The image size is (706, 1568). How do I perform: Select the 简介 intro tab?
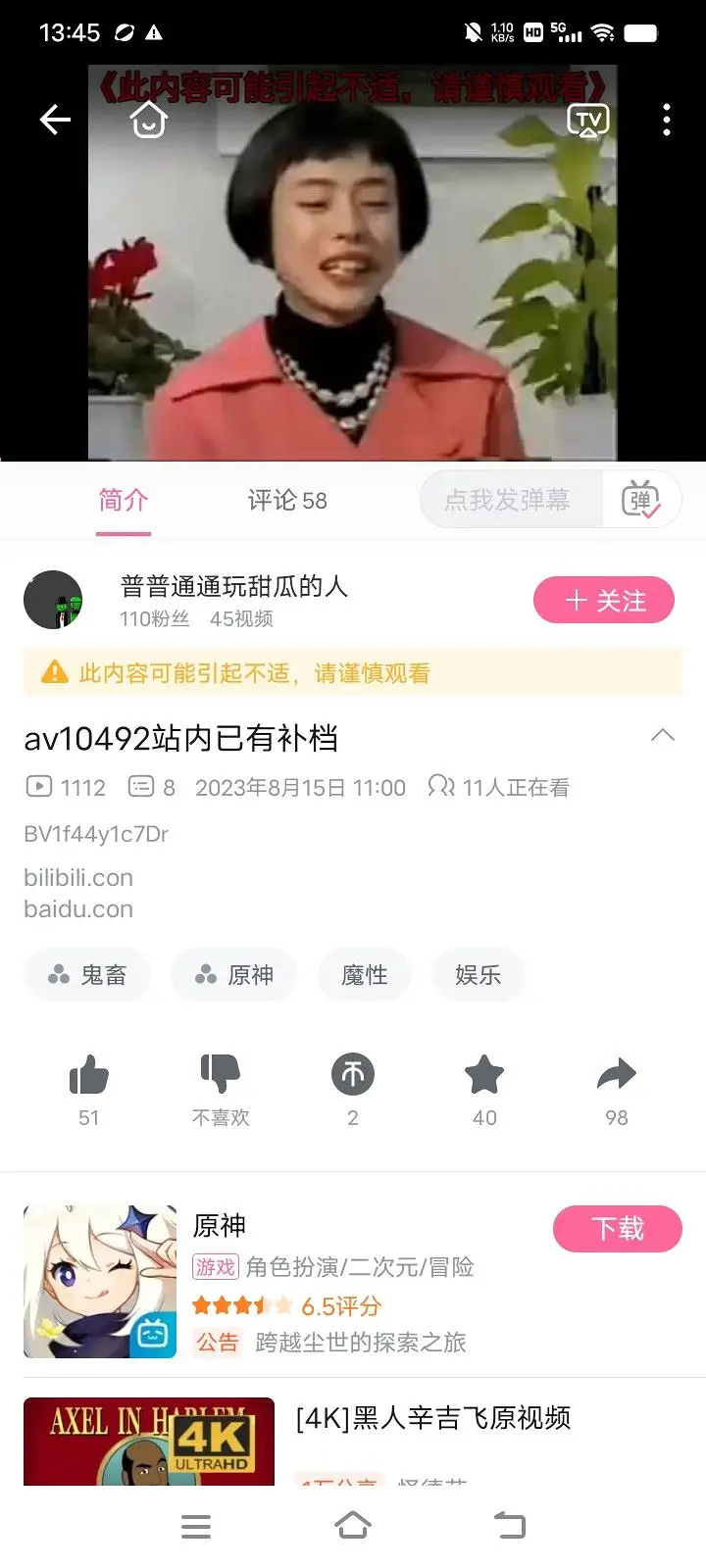click(123, 501)
